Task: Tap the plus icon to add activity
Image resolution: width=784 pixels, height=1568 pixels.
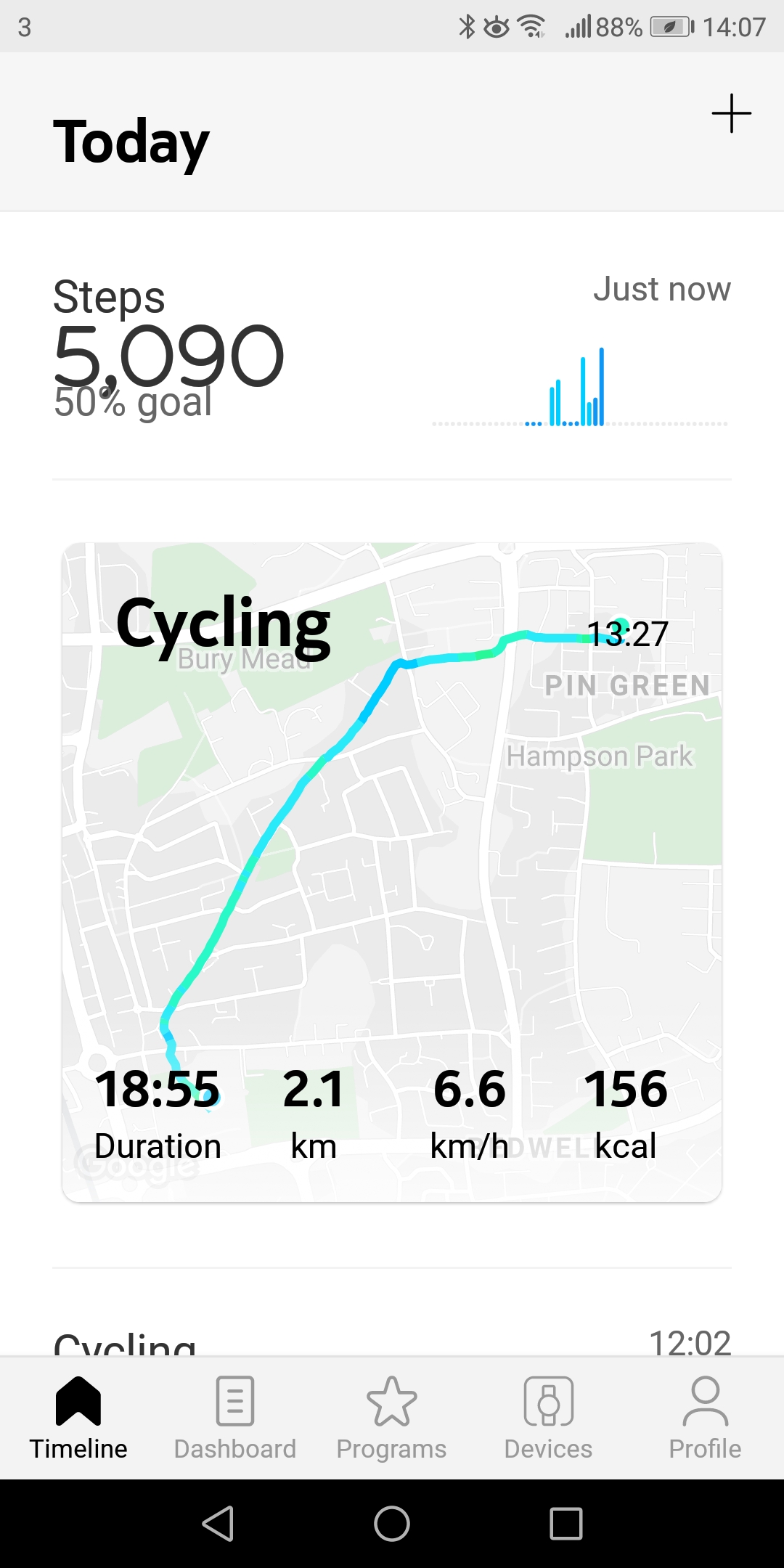Action: click(x=731, y=114)
